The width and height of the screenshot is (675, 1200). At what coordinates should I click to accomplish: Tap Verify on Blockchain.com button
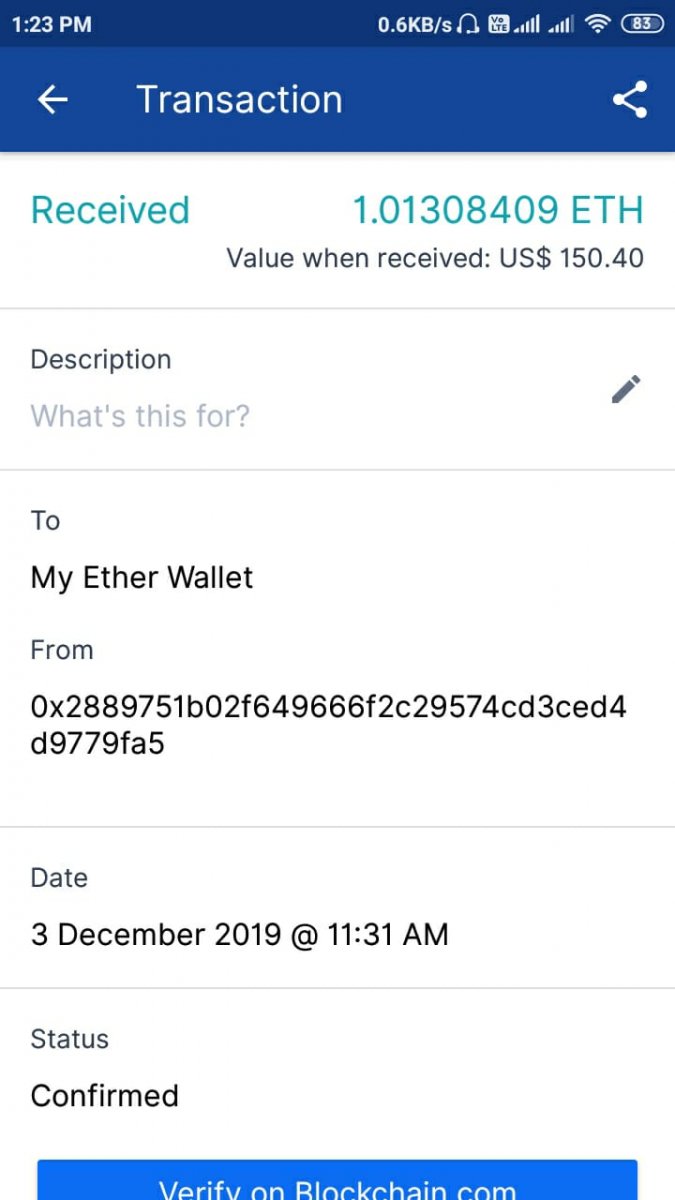[337, 1181]
